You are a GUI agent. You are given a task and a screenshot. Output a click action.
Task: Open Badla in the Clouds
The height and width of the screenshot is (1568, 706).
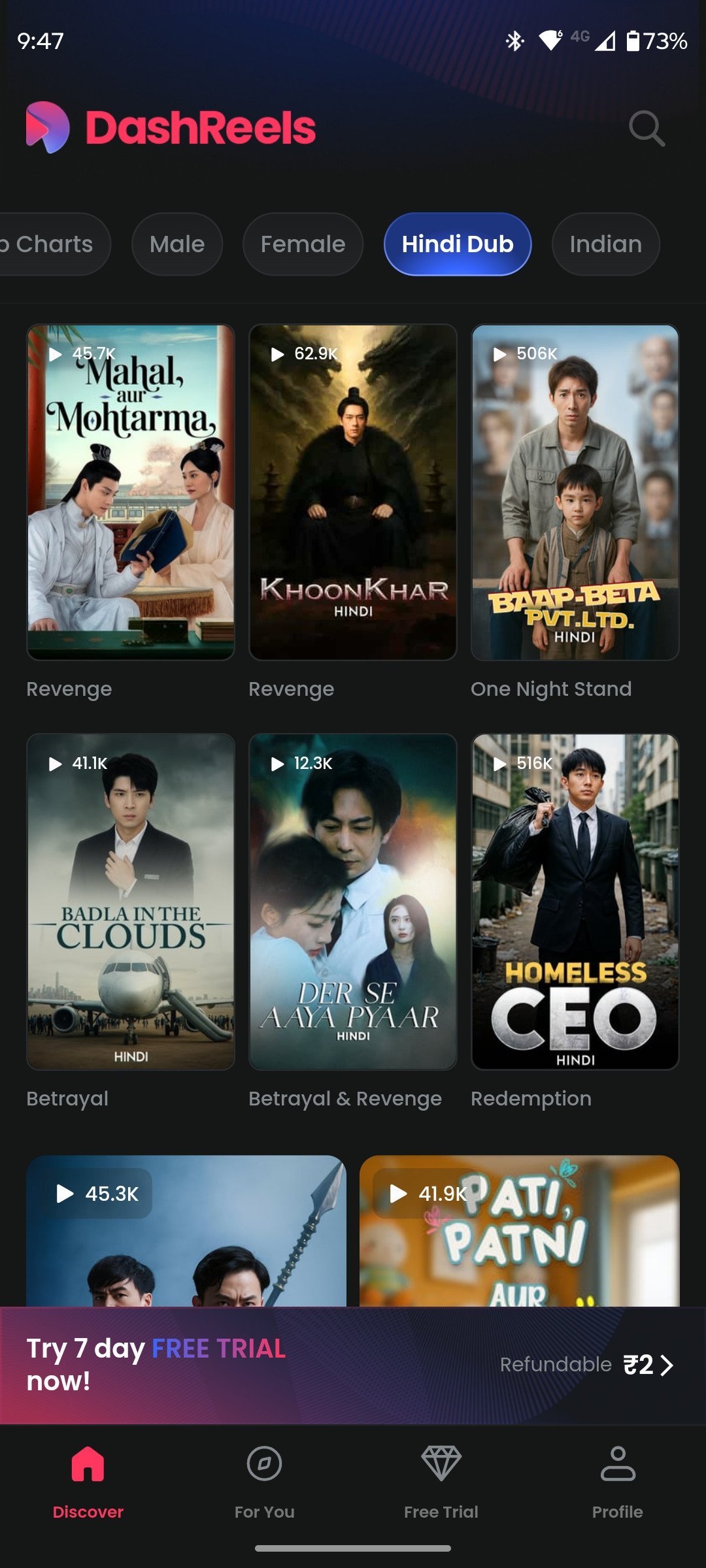pos(131,902)
